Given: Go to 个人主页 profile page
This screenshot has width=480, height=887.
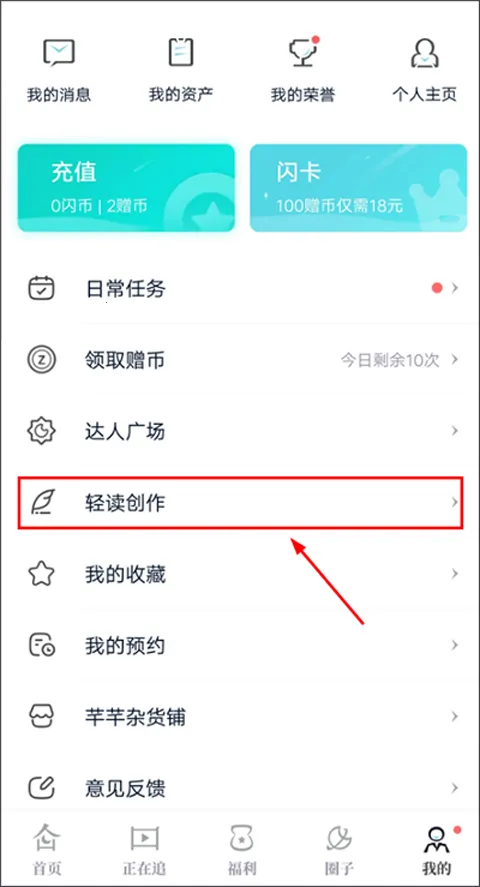Looking at the screenshot, I should point(425,70).
